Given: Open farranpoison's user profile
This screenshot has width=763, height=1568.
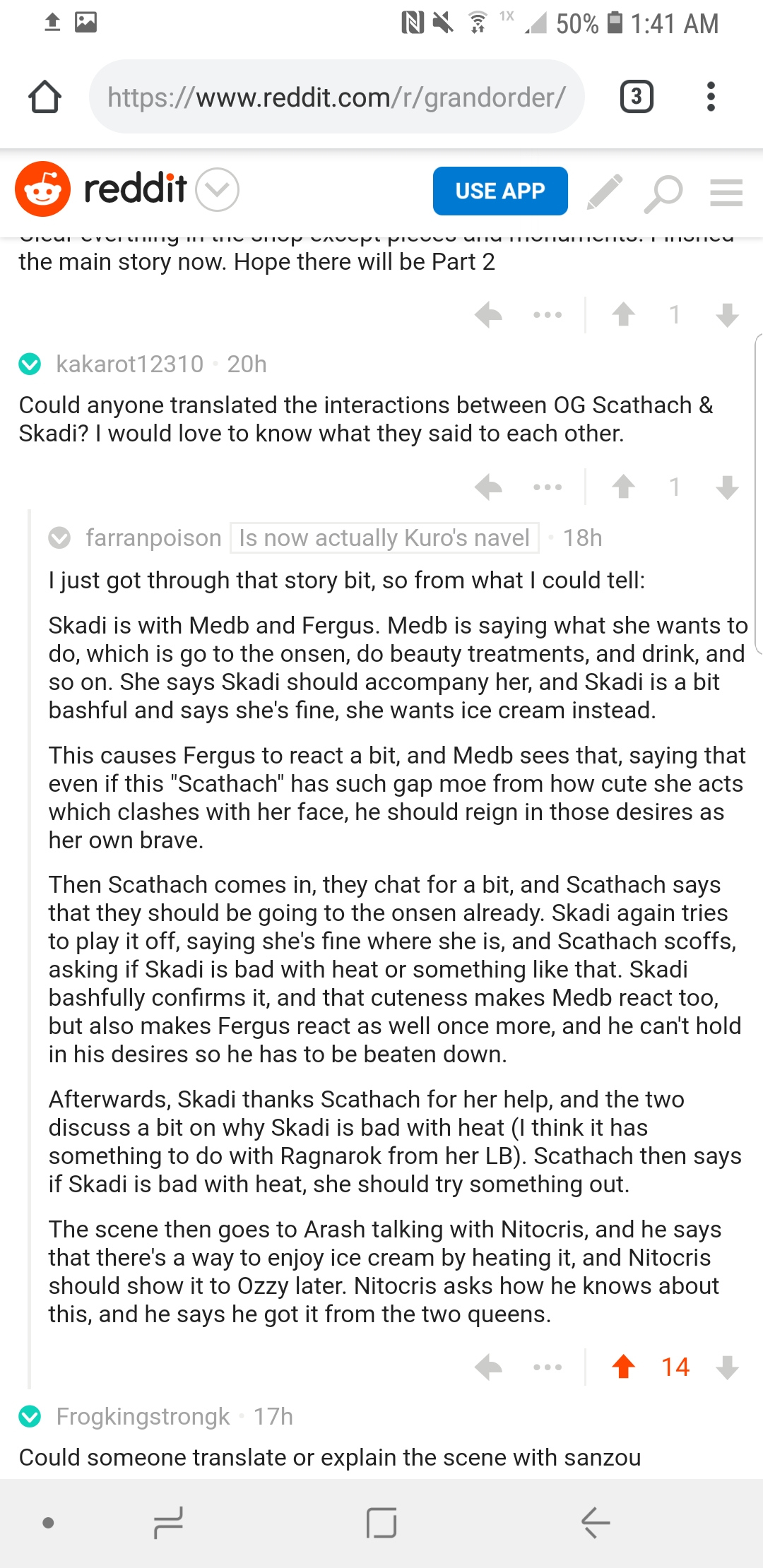Looking at the screenshot, I should pos(153,537).
